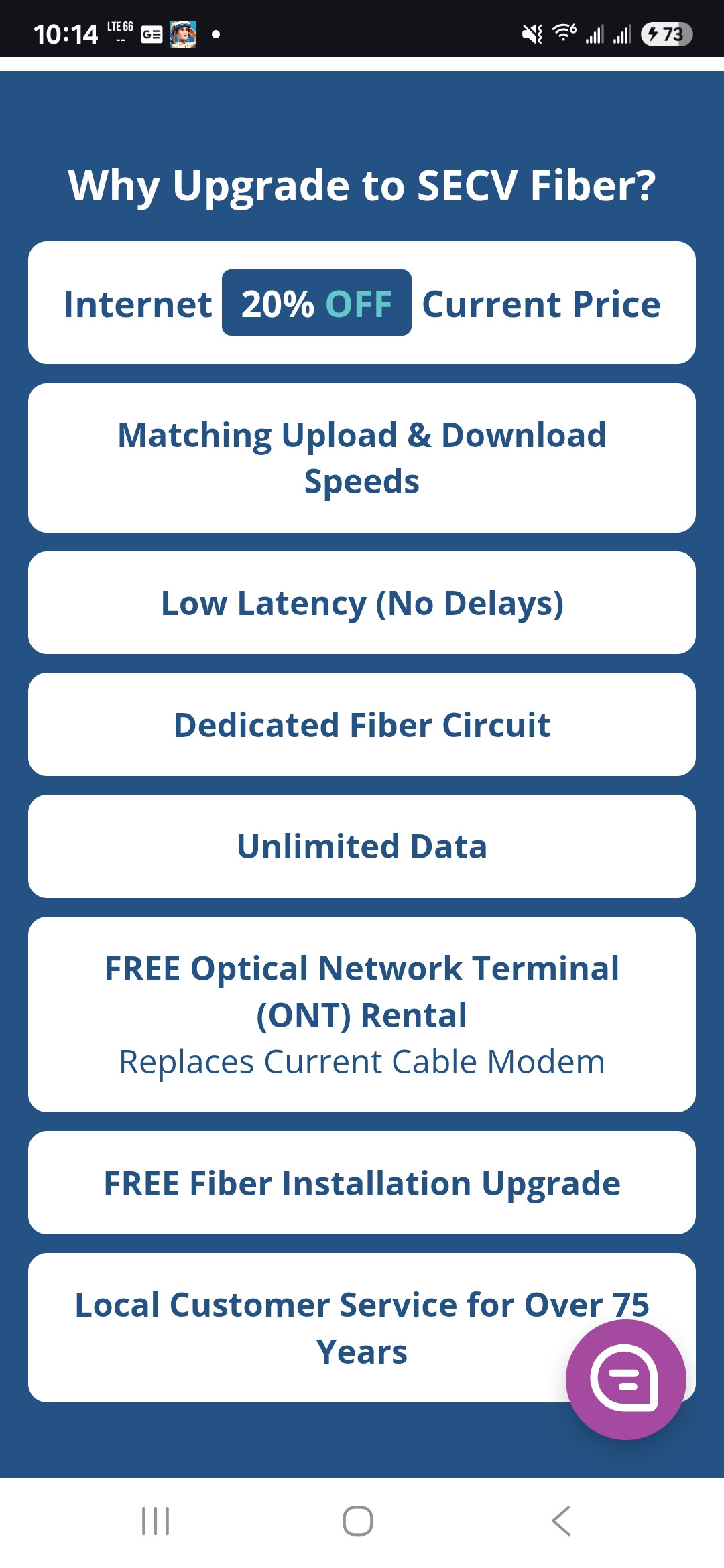Open the recent apps view
This screenshot has width=724, height=1568.
pyautogui.click(x=156, y=1521)
